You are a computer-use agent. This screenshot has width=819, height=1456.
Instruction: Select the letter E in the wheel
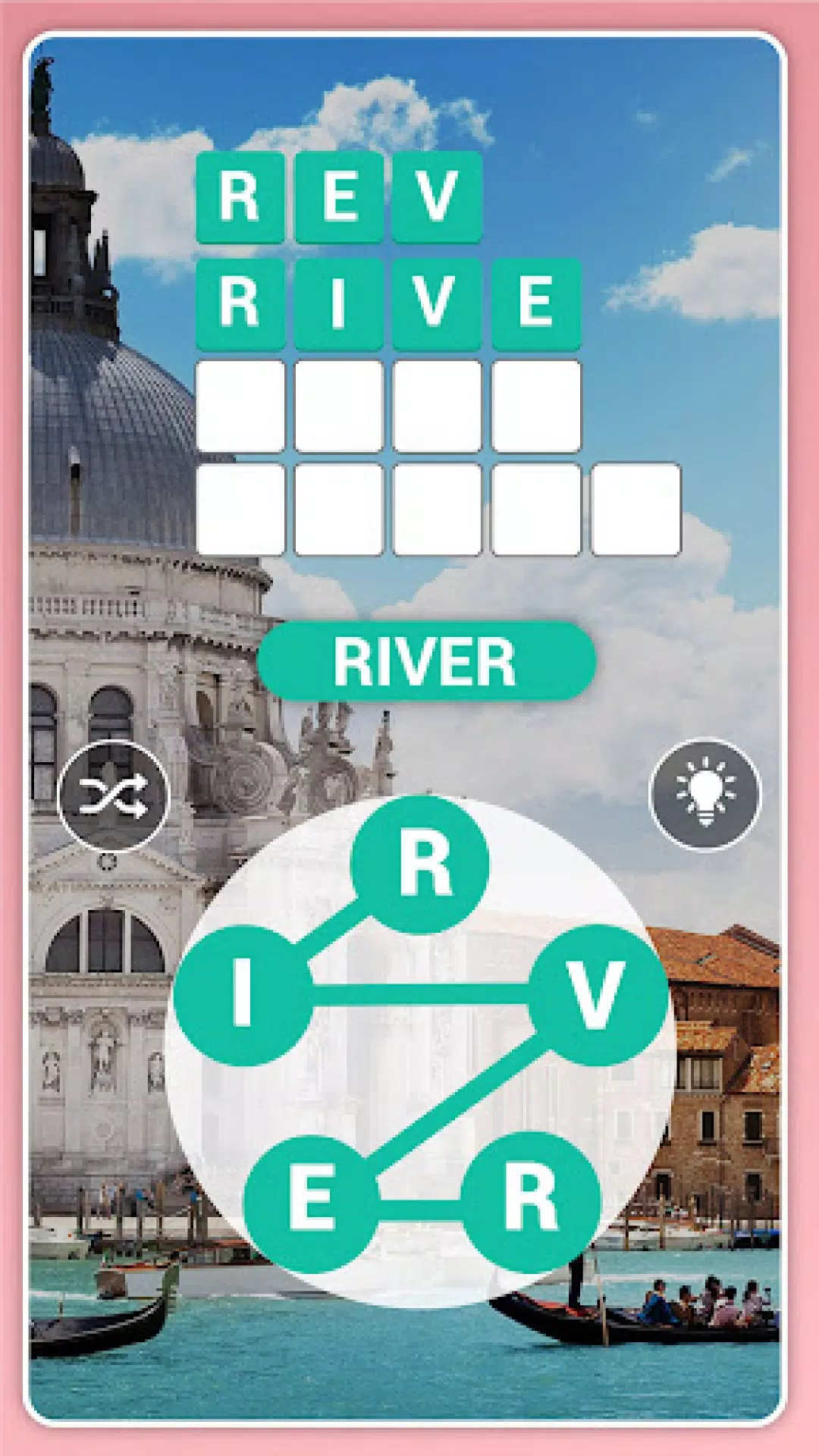[312, 1201]
